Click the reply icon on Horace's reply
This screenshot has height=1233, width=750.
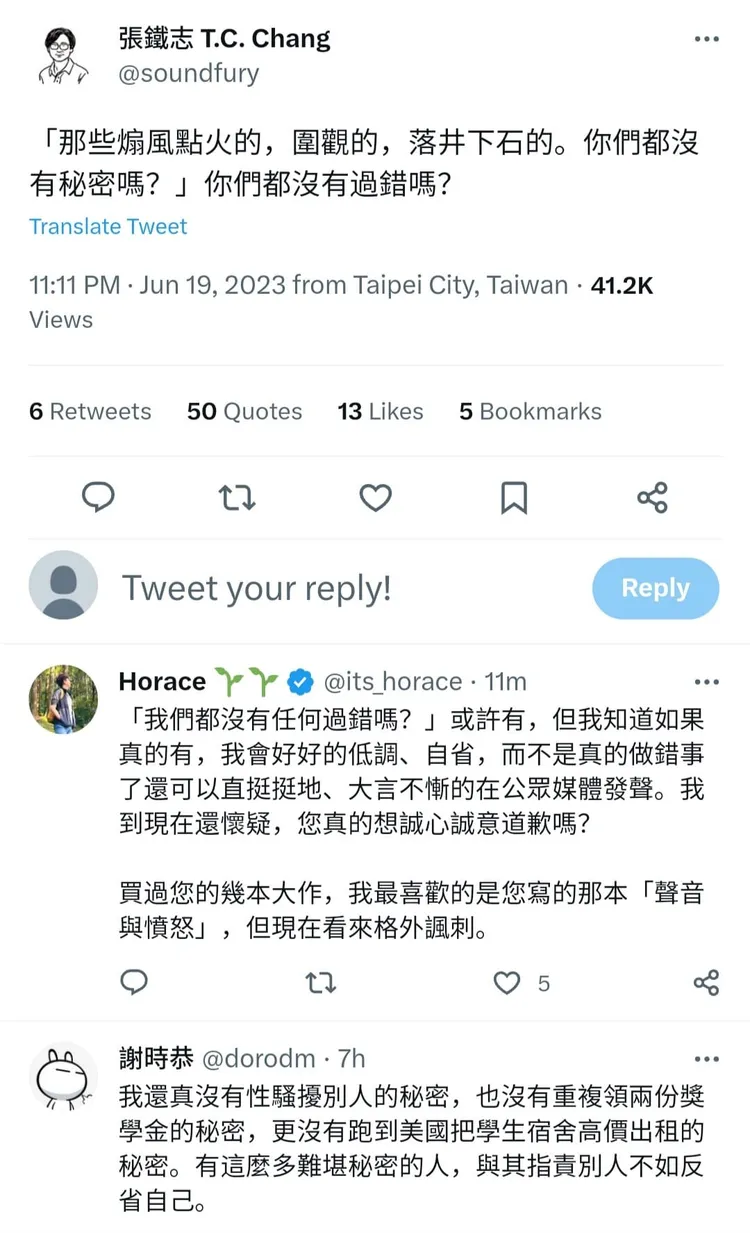click(134, 983)
